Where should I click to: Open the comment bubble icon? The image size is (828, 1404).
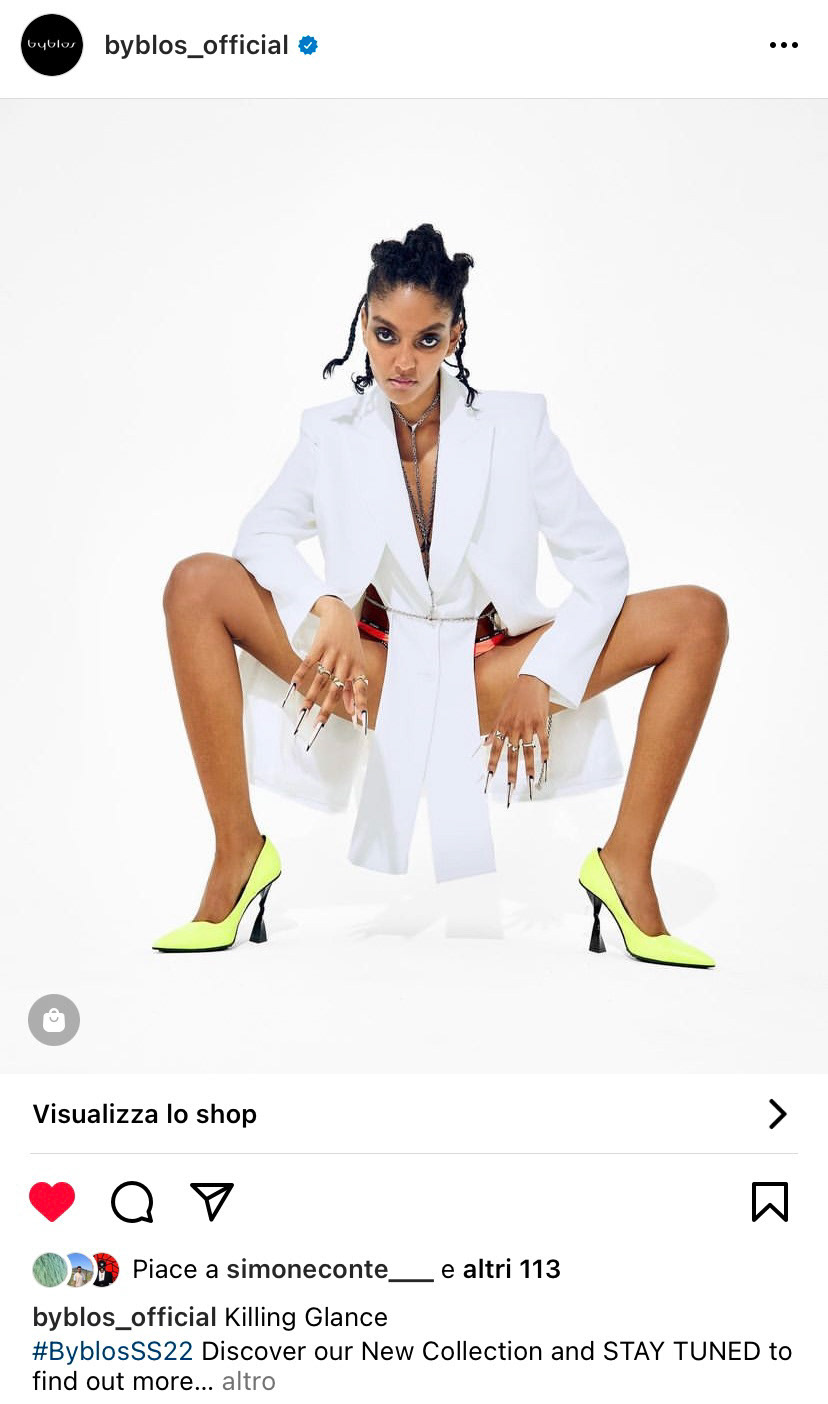[x=132, y=1201]
